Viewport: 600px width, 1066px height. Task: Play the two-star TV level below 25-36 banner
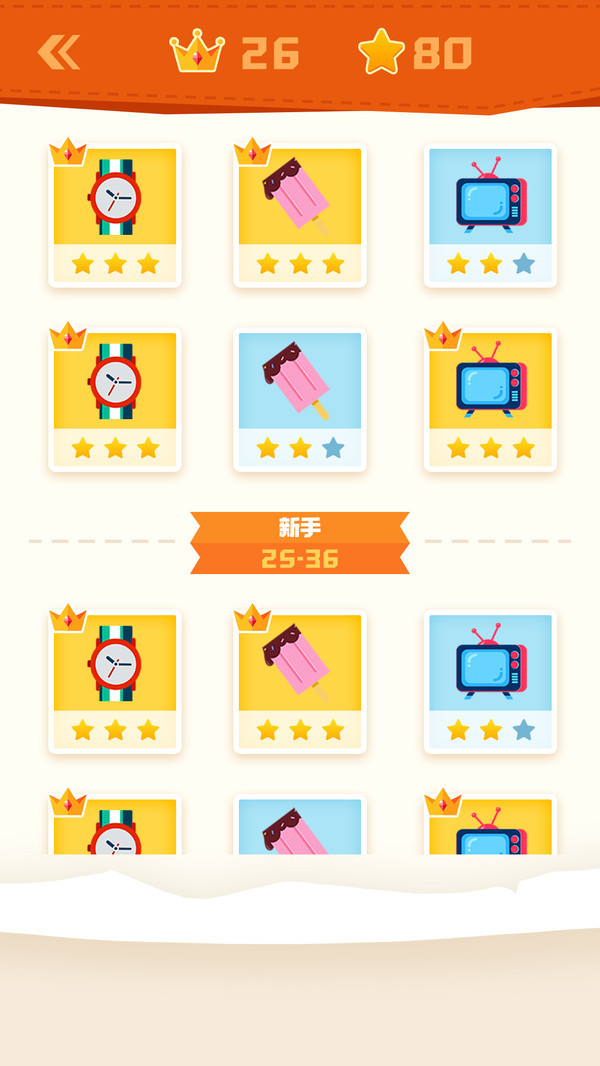coord(490,682)
